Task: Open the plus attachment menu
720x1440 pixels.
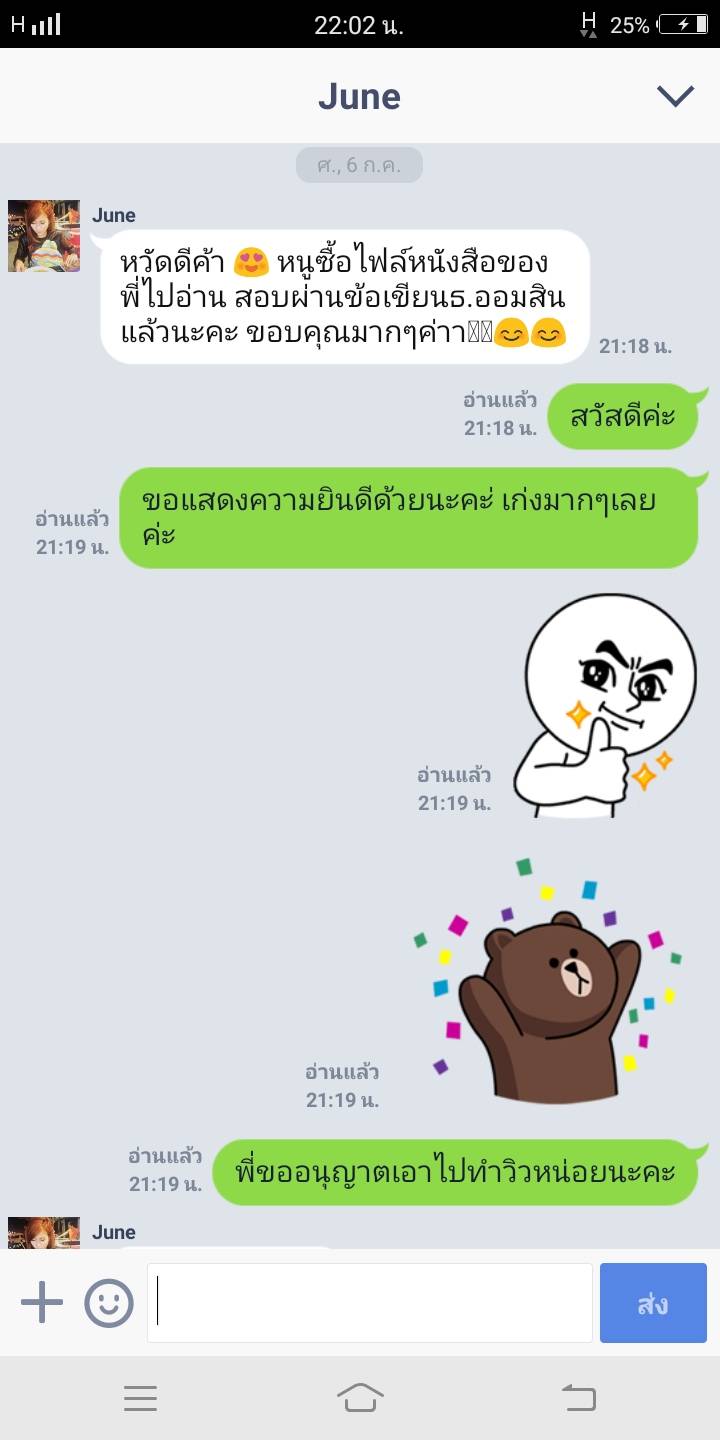Action: click(42, 1303)
